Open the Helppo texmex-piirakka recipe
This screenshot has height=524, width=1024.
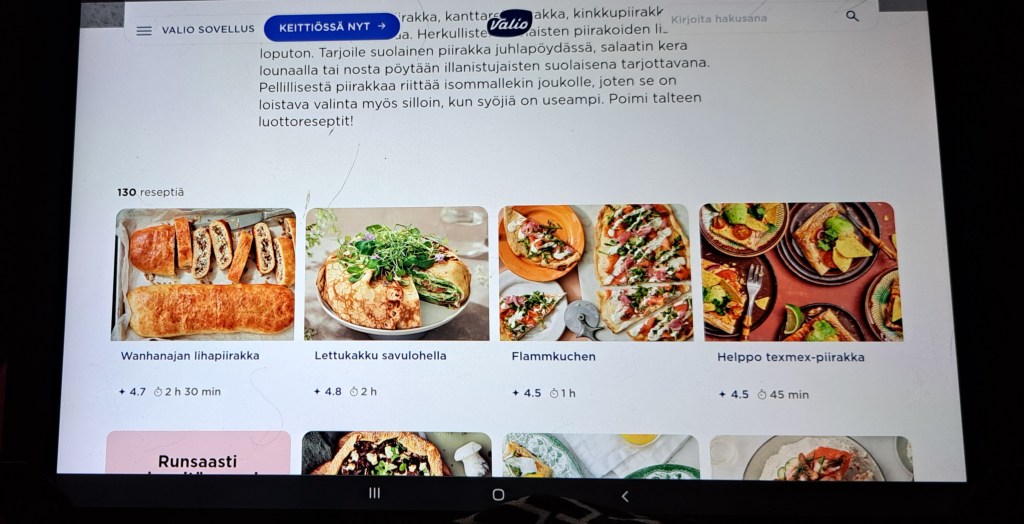tap(800, 273)
